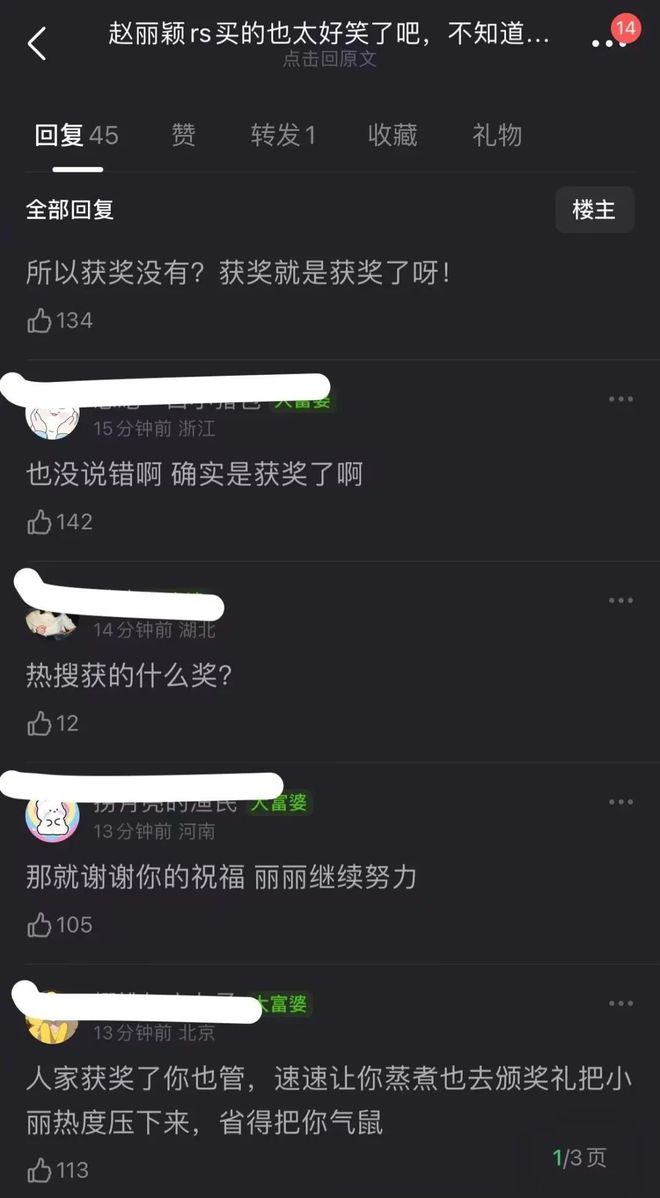Switch to the 转发 1 tab
This screenshot has width=660, height=1198.
(x=283, y=135)
